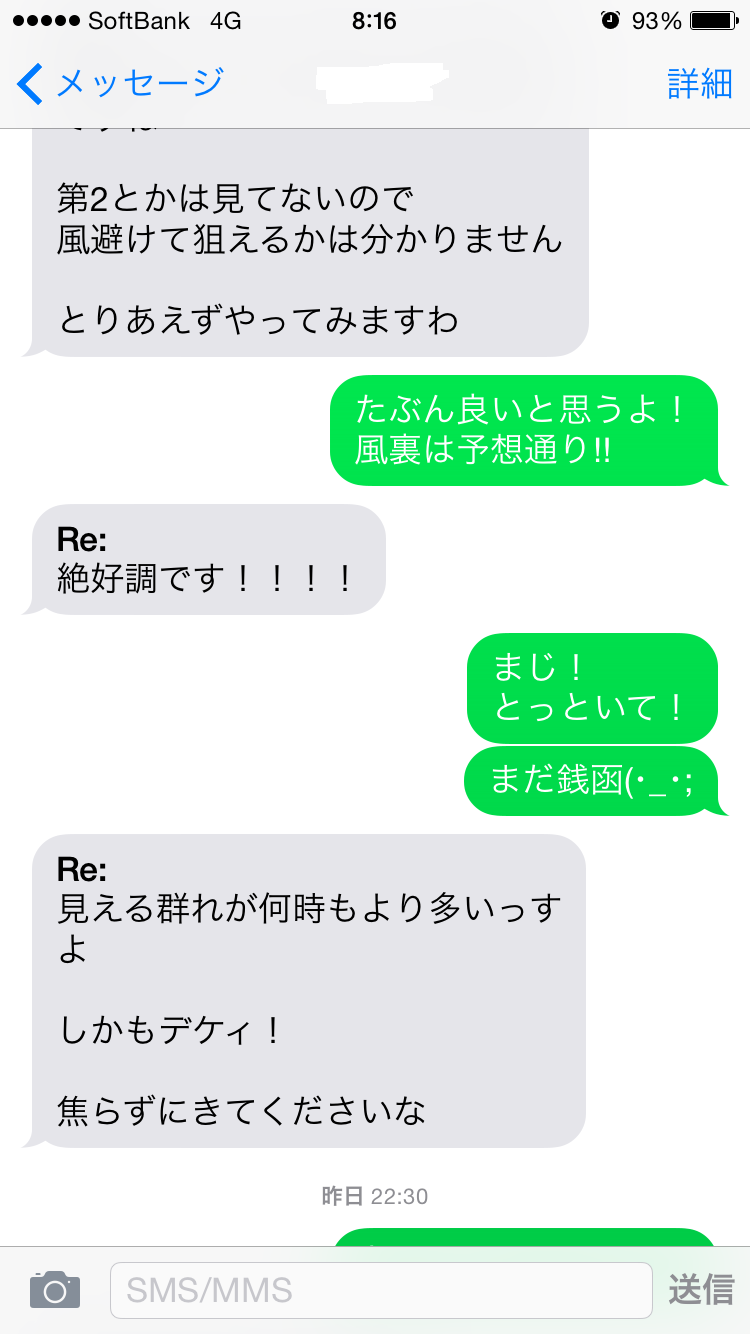Open 詳細 contact details
Viewport: 750px width, 1334px height.
[700, 84]
